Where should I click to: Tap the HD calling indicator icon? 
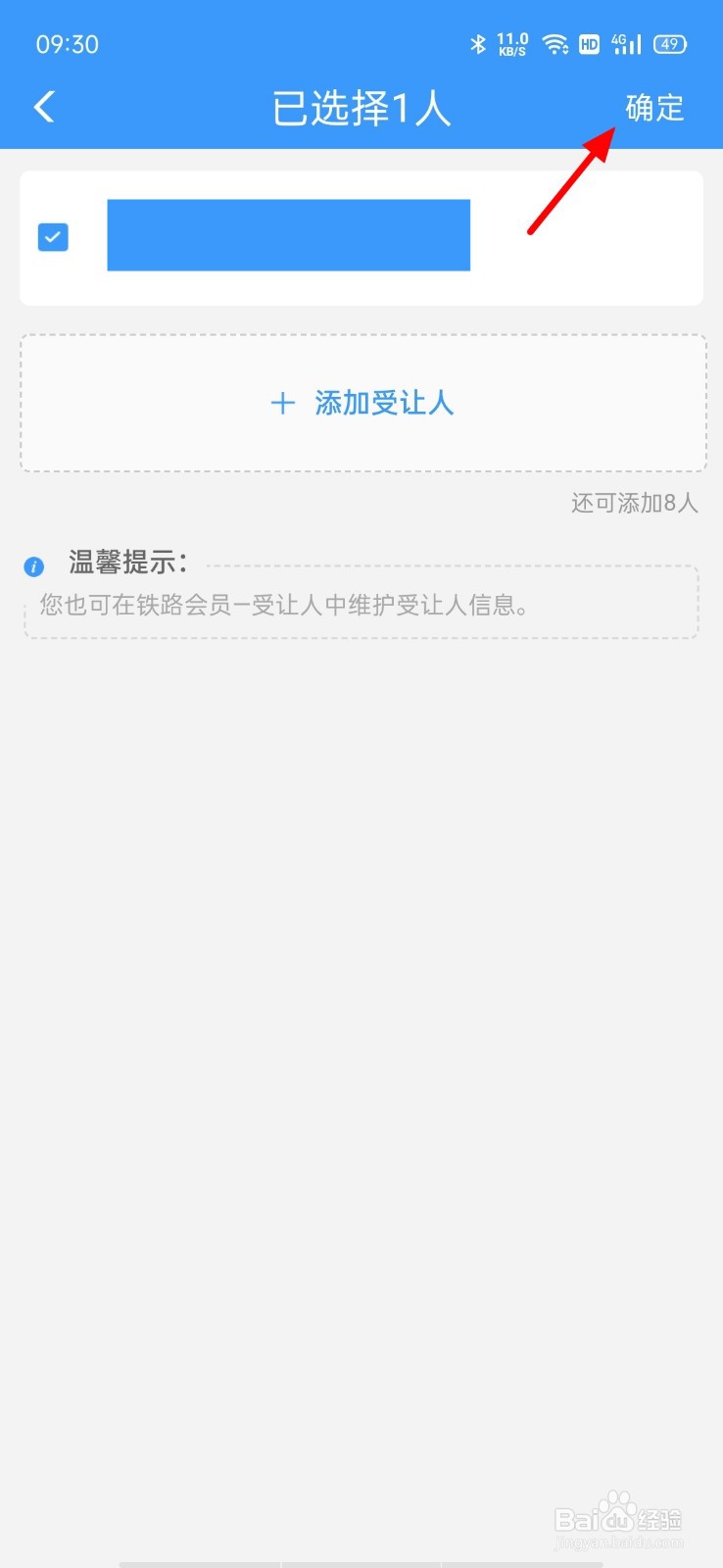[x=589, y=44]
